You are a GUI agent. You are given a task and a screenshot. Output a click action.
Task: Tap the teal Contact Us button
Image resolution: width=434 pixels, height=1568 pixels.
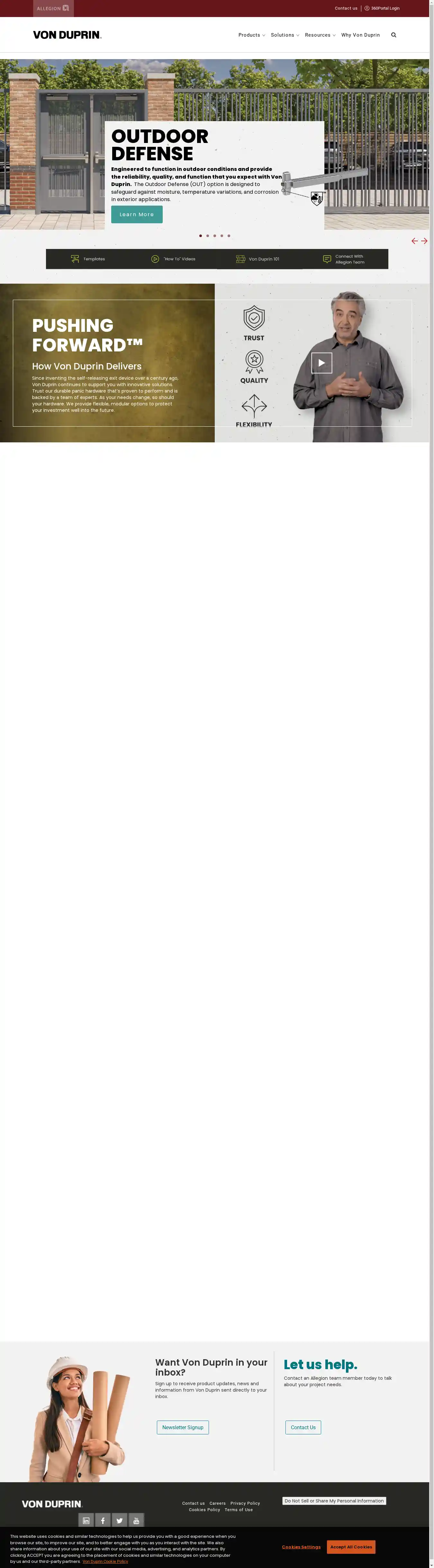click(x=303, y=1427)
